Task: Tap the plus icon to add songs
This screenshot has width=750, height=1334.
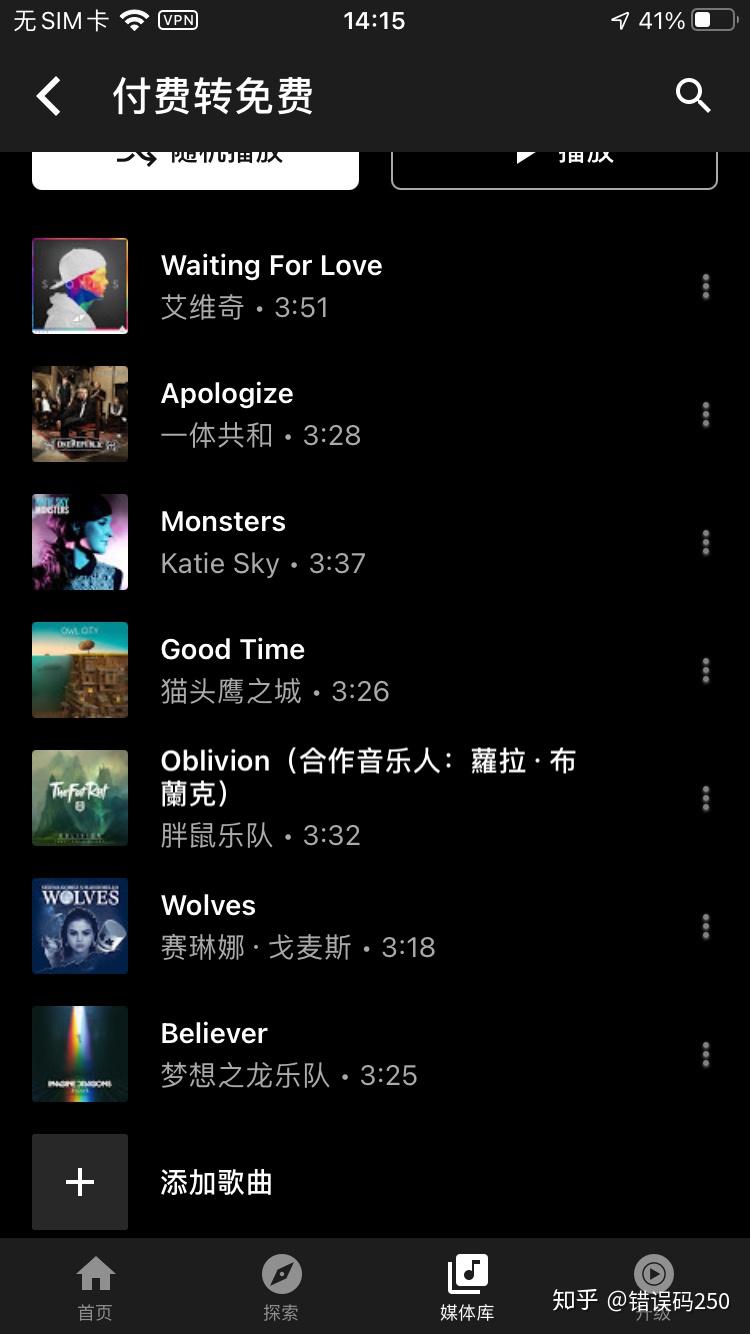Action: 80,1182
